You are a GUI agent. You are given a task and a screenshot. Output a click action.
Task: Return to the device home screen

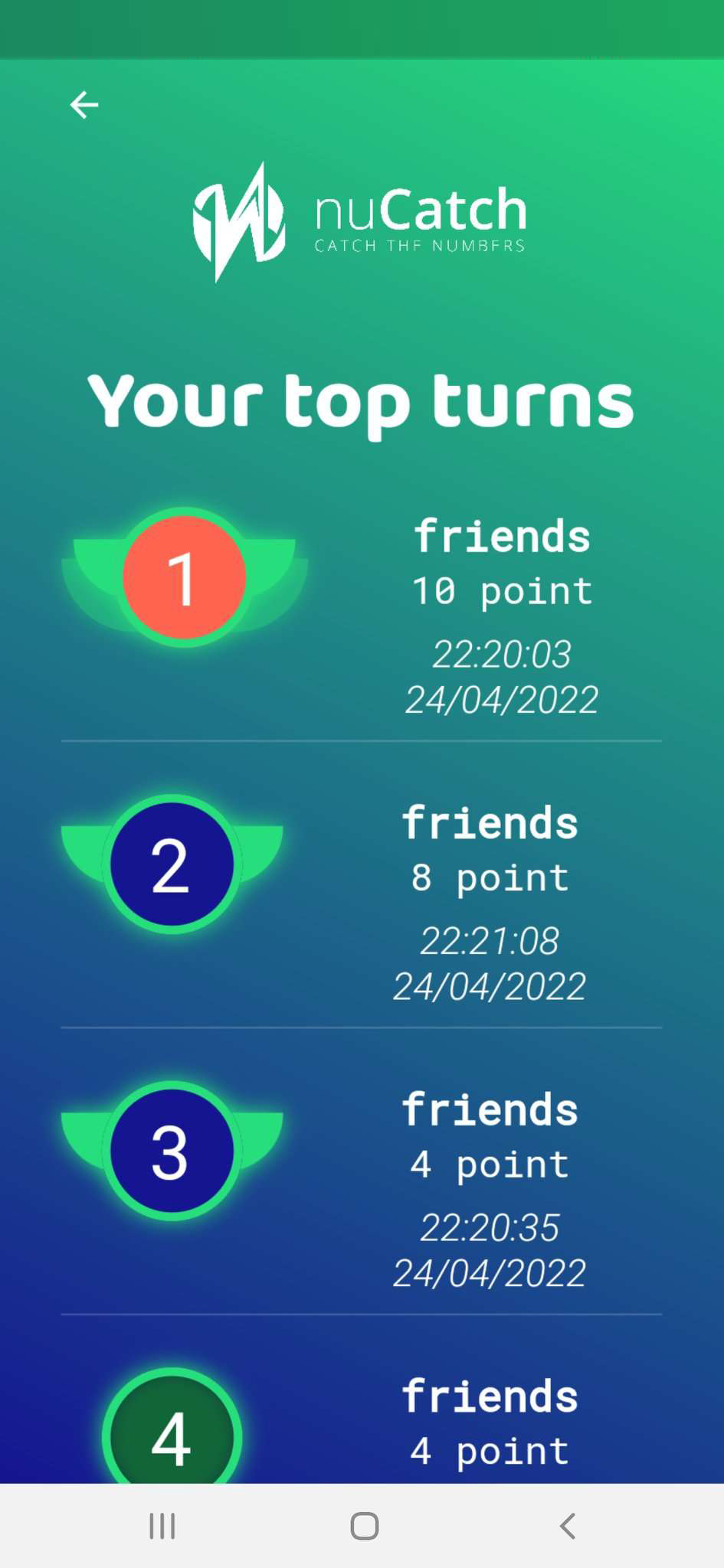[365, 1525]
